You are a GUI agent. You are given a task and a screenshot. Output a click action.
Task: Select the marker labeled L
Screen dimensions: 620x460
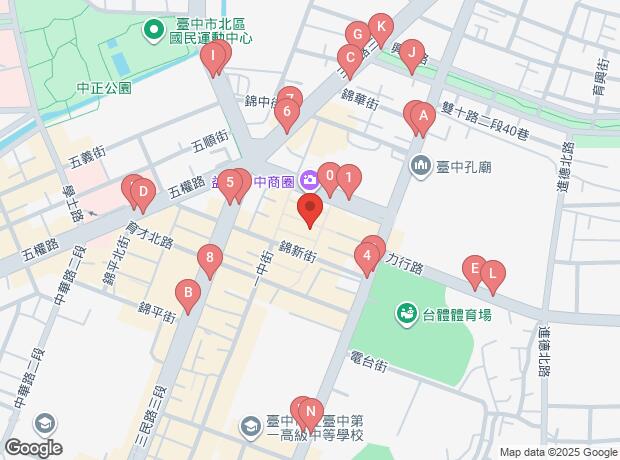pyautogui.click(x=492, y=273)
